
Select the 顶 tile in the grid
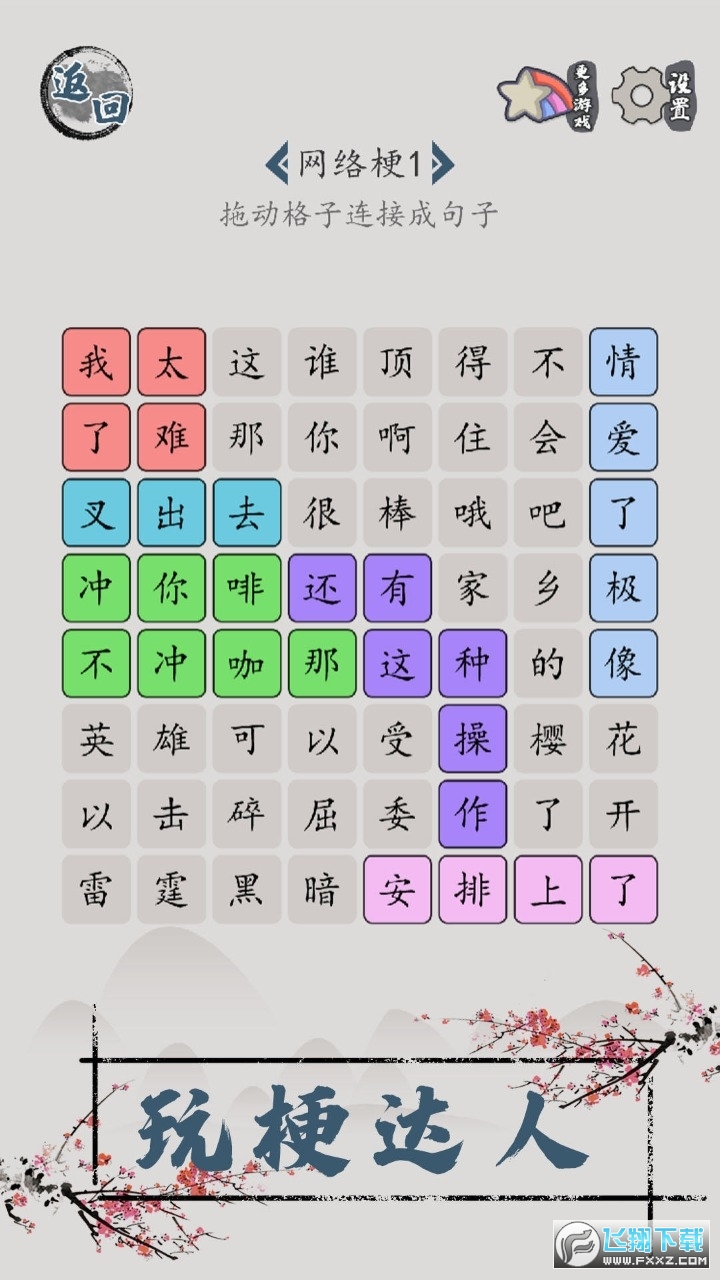397,362
